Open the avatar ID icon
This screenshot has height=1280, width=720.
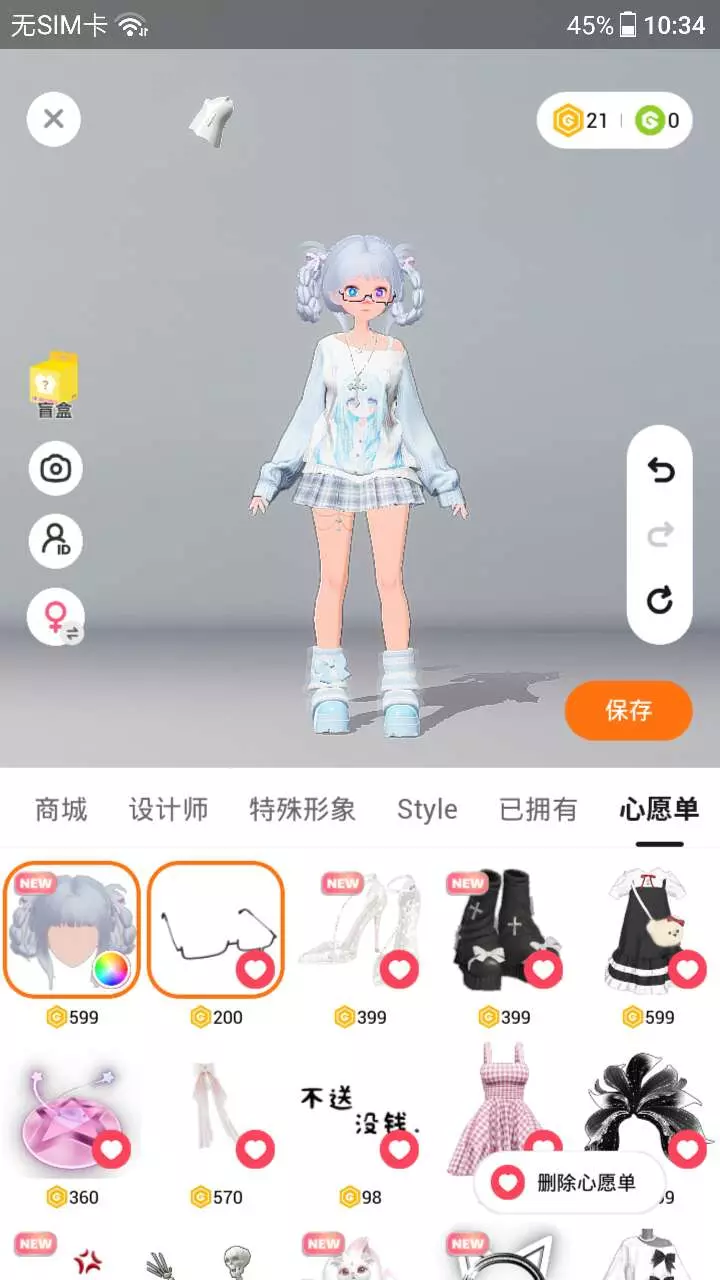[55, 541]
